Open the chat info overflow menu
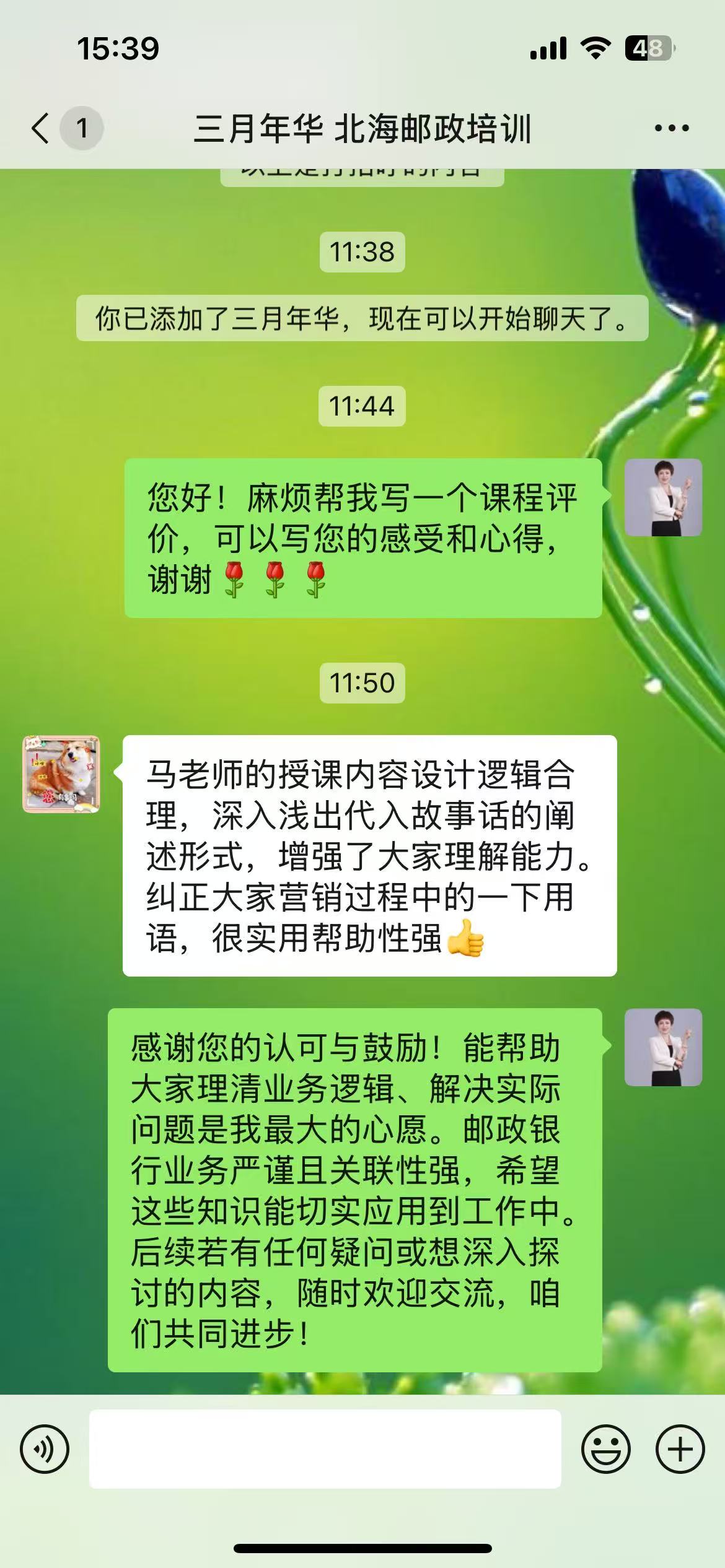Image resolution: width=725 pixels, height=1568 pixels. 672,128
